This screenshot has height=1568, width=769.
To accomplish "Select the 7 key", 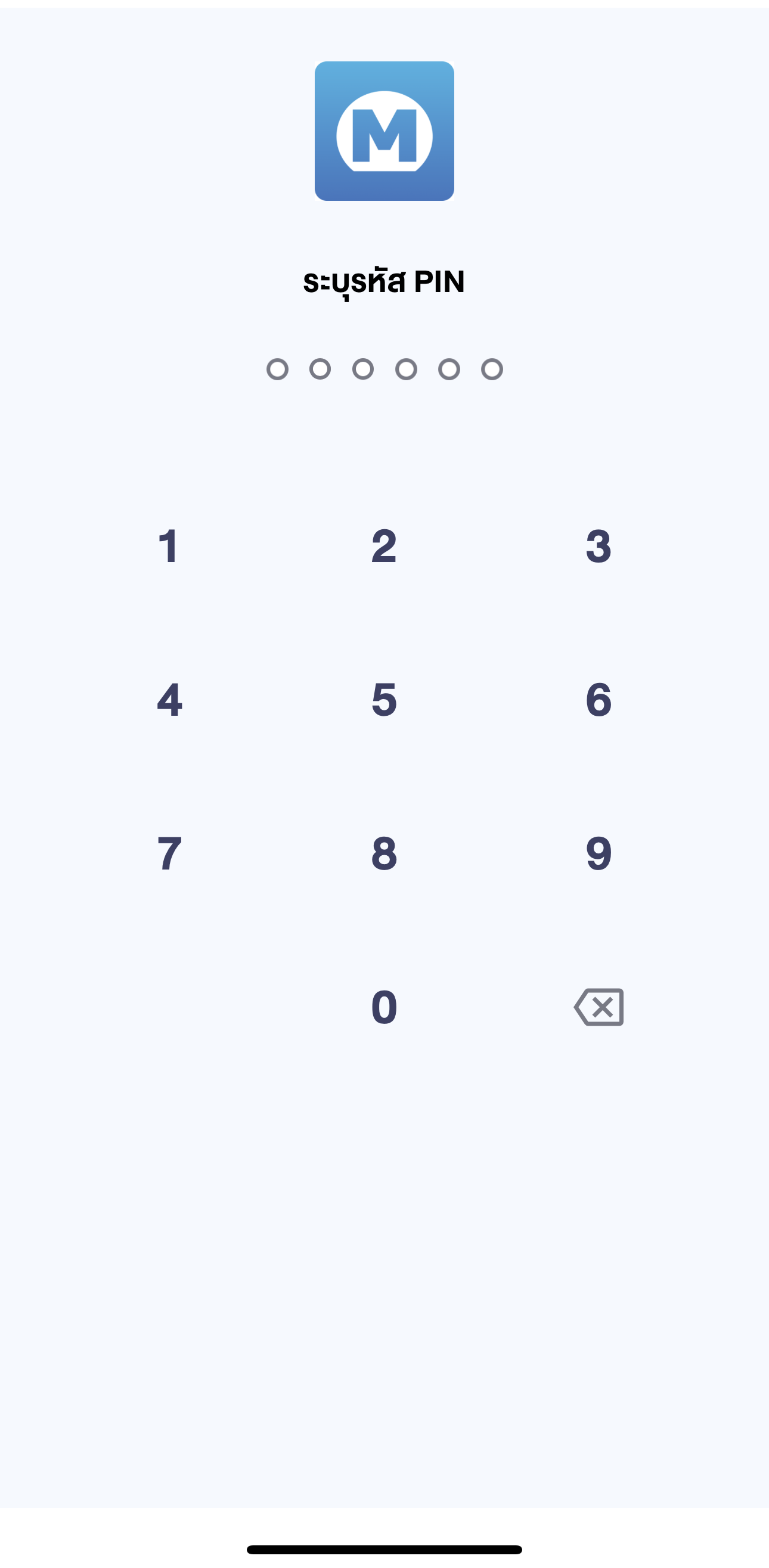I will [x=169, y=853].
